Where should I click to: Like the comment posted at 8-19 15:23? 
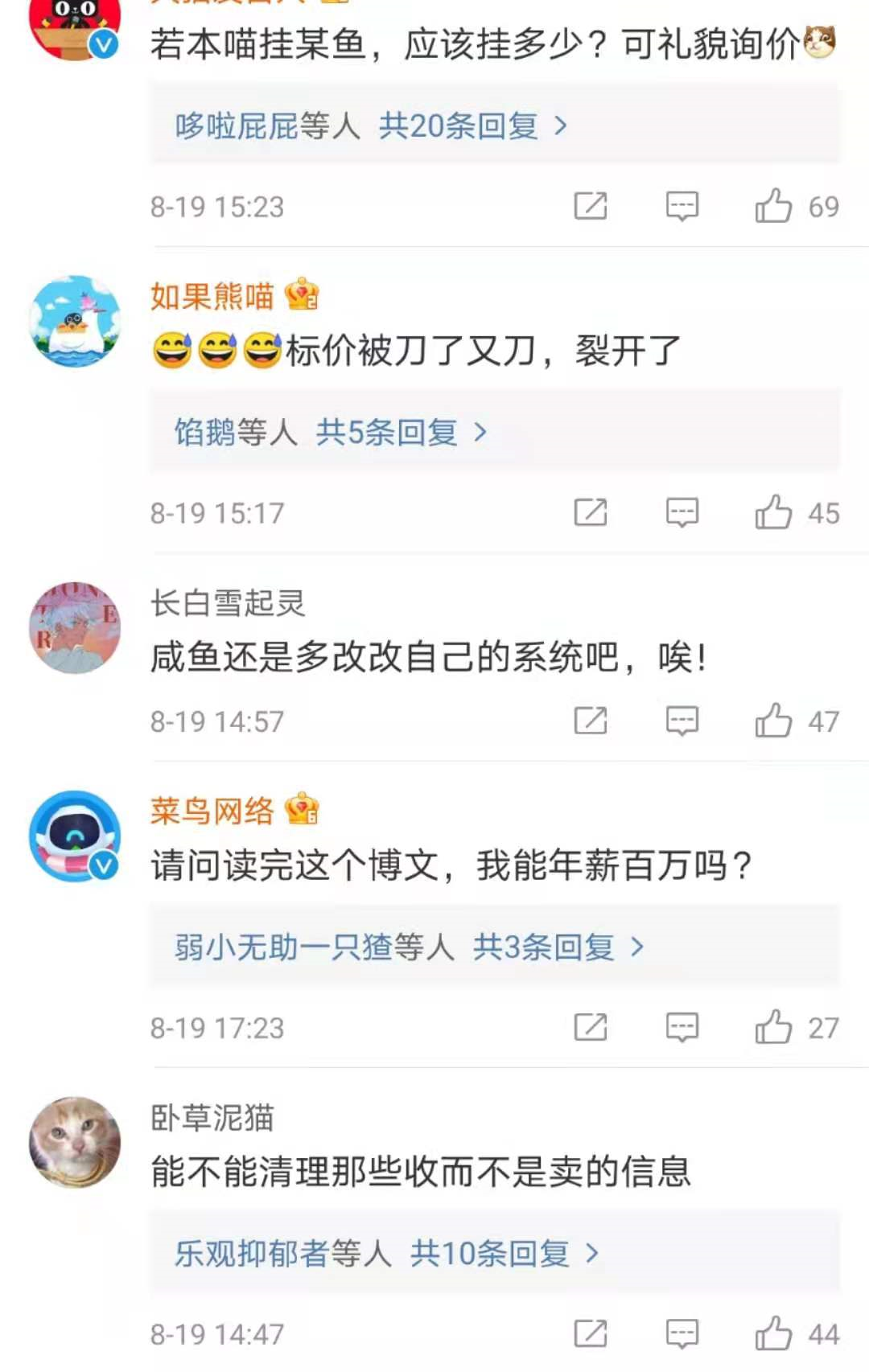click(x=773, y=207)
